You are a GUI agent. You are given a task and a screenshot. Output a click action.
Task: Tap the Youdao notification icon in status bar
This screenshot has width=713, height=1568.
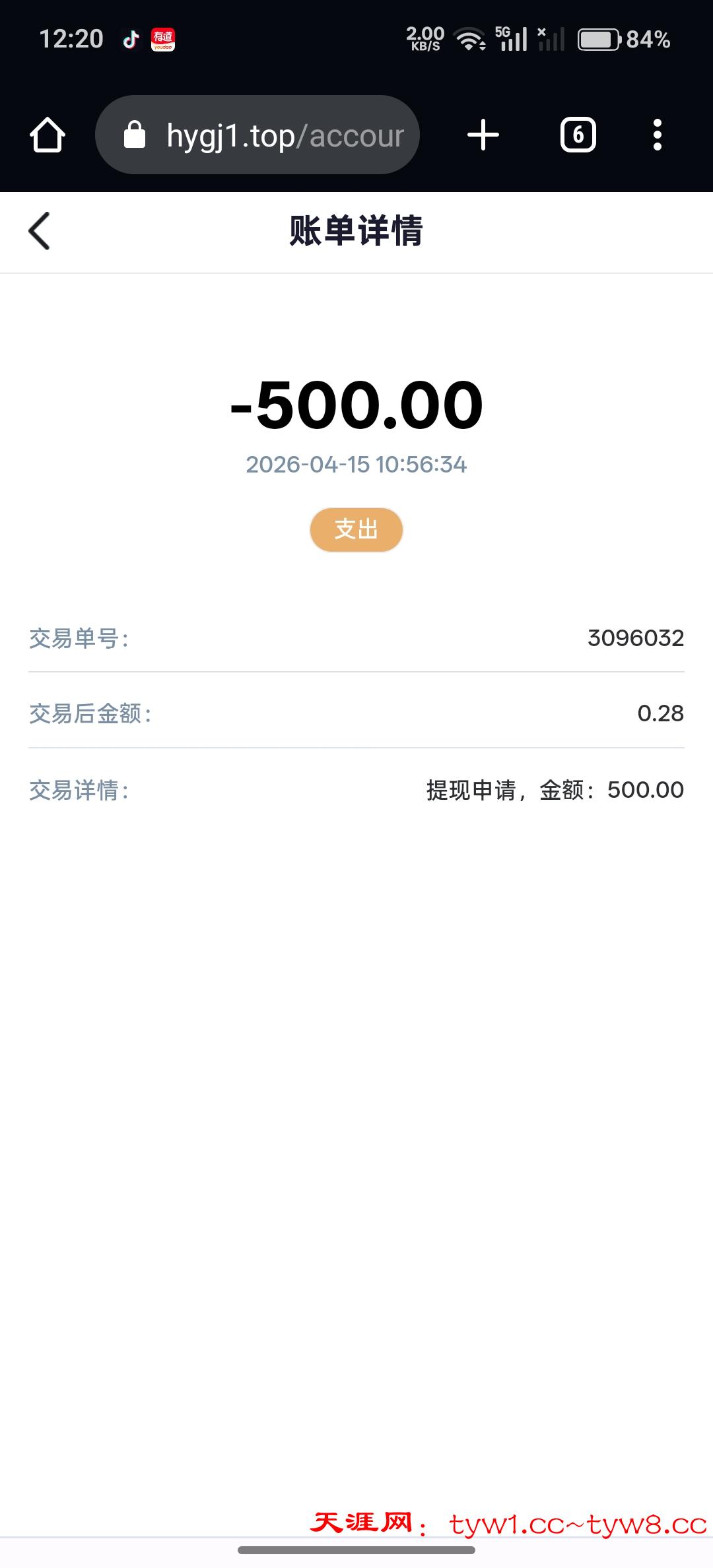pyautogui.click(x=163, y=40)
